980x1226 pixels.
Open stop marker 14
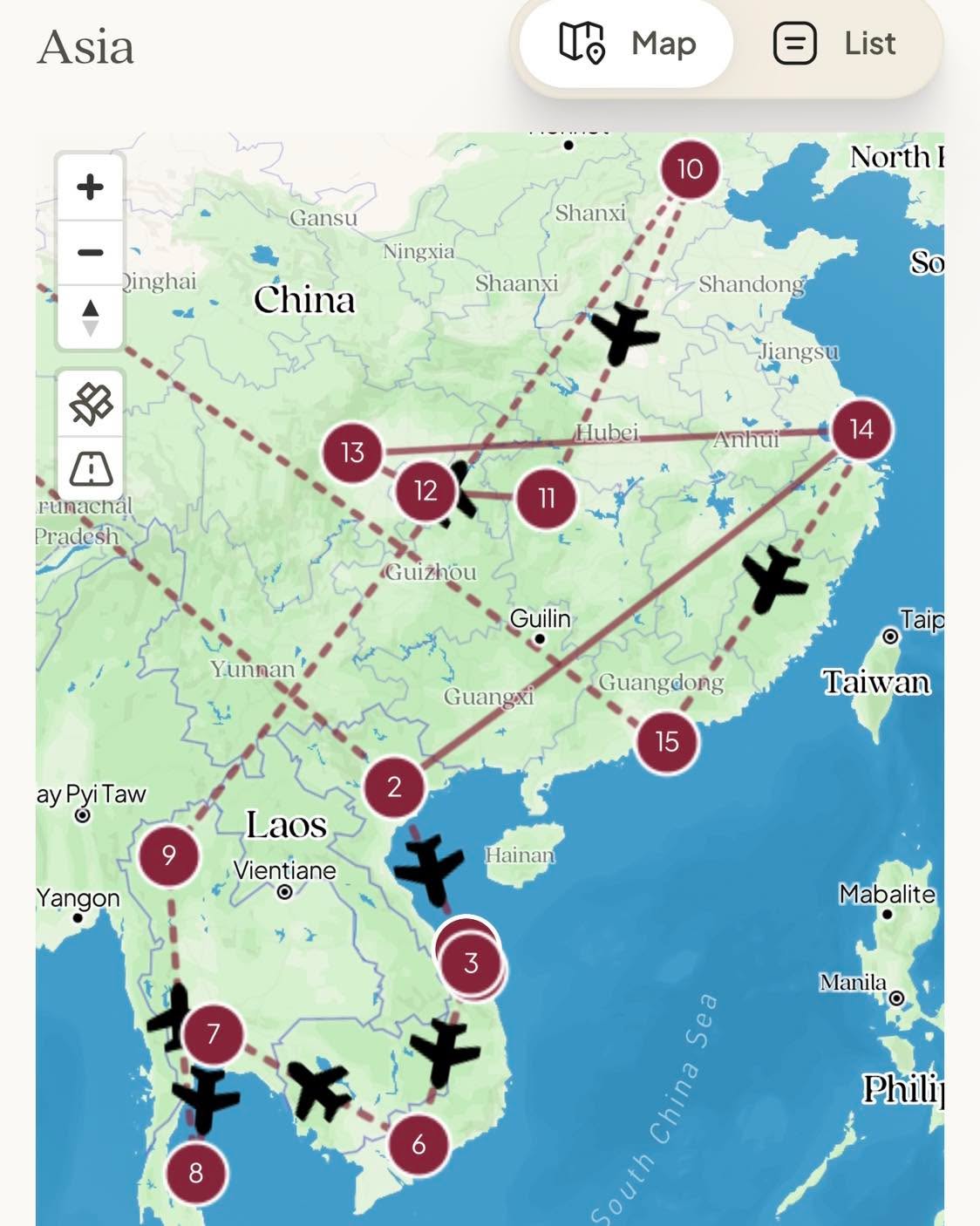tap(861, 429)
